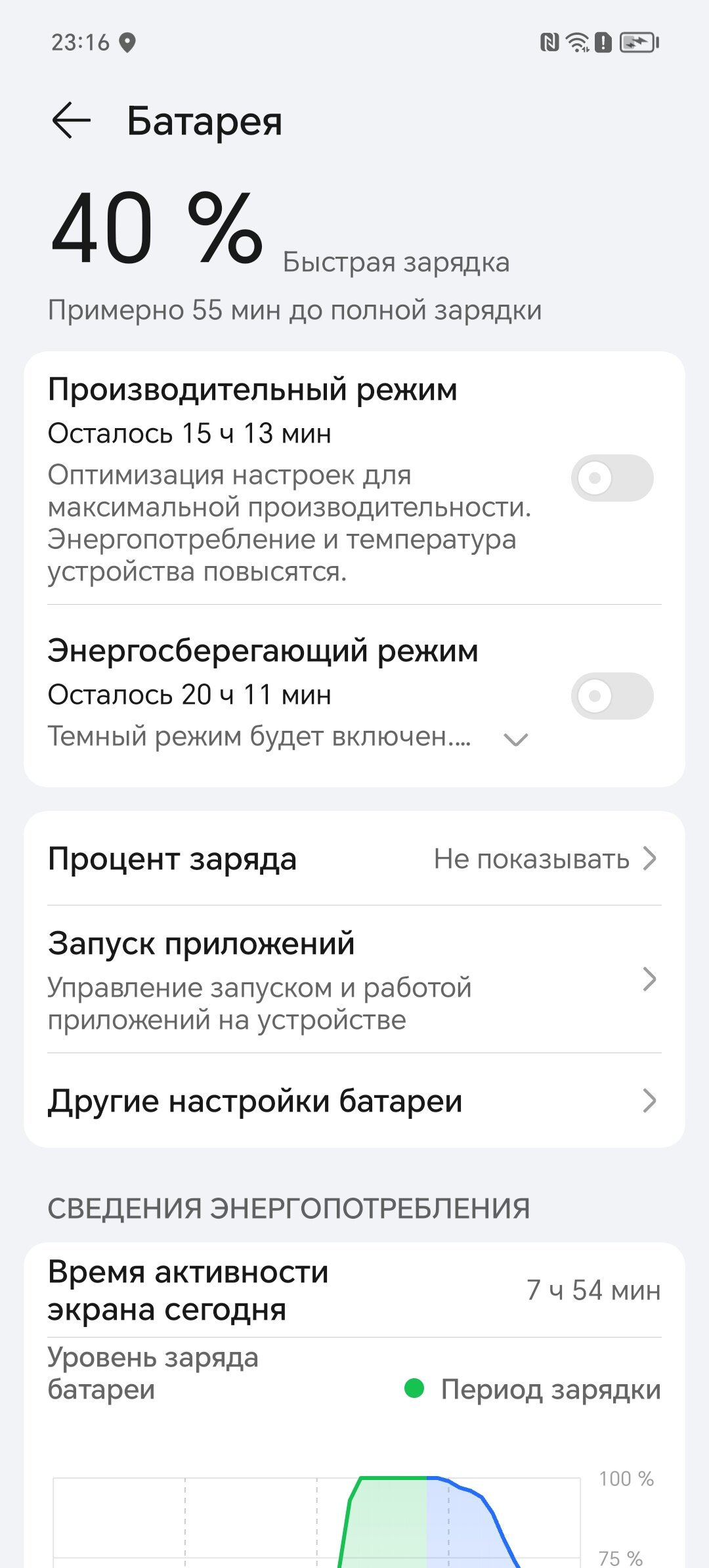Enable Производительный режим switch

[612, 478]
